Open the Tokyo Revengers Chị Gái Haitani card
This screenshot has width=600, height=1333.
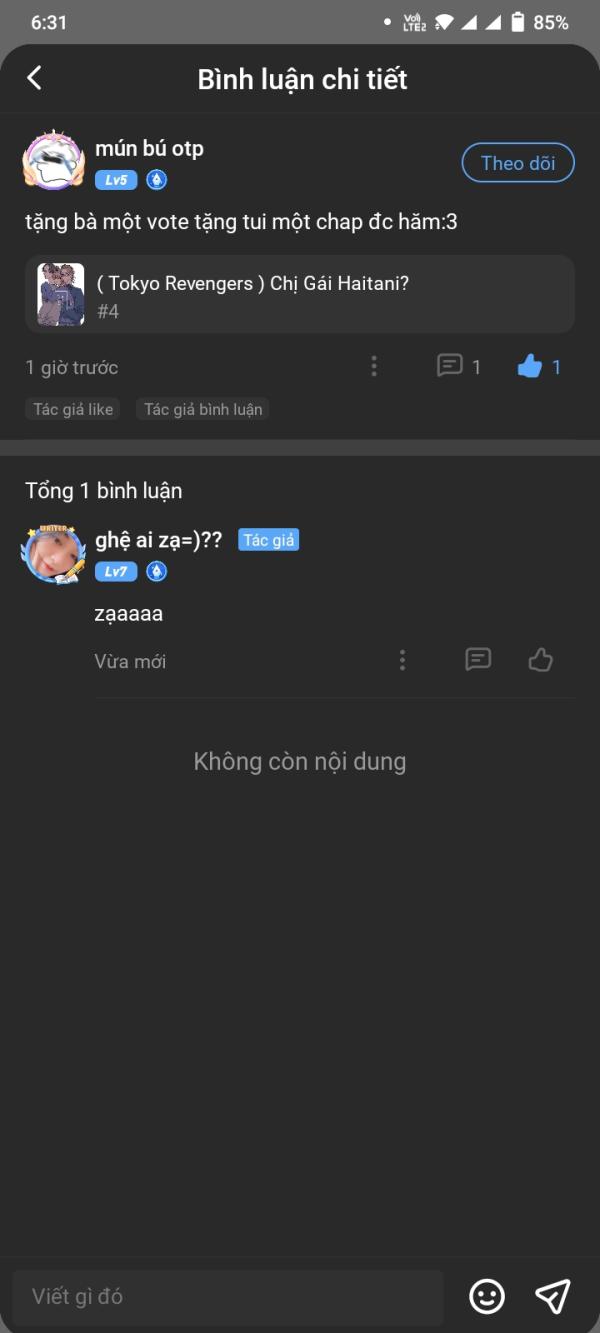[x=300, y=294]
